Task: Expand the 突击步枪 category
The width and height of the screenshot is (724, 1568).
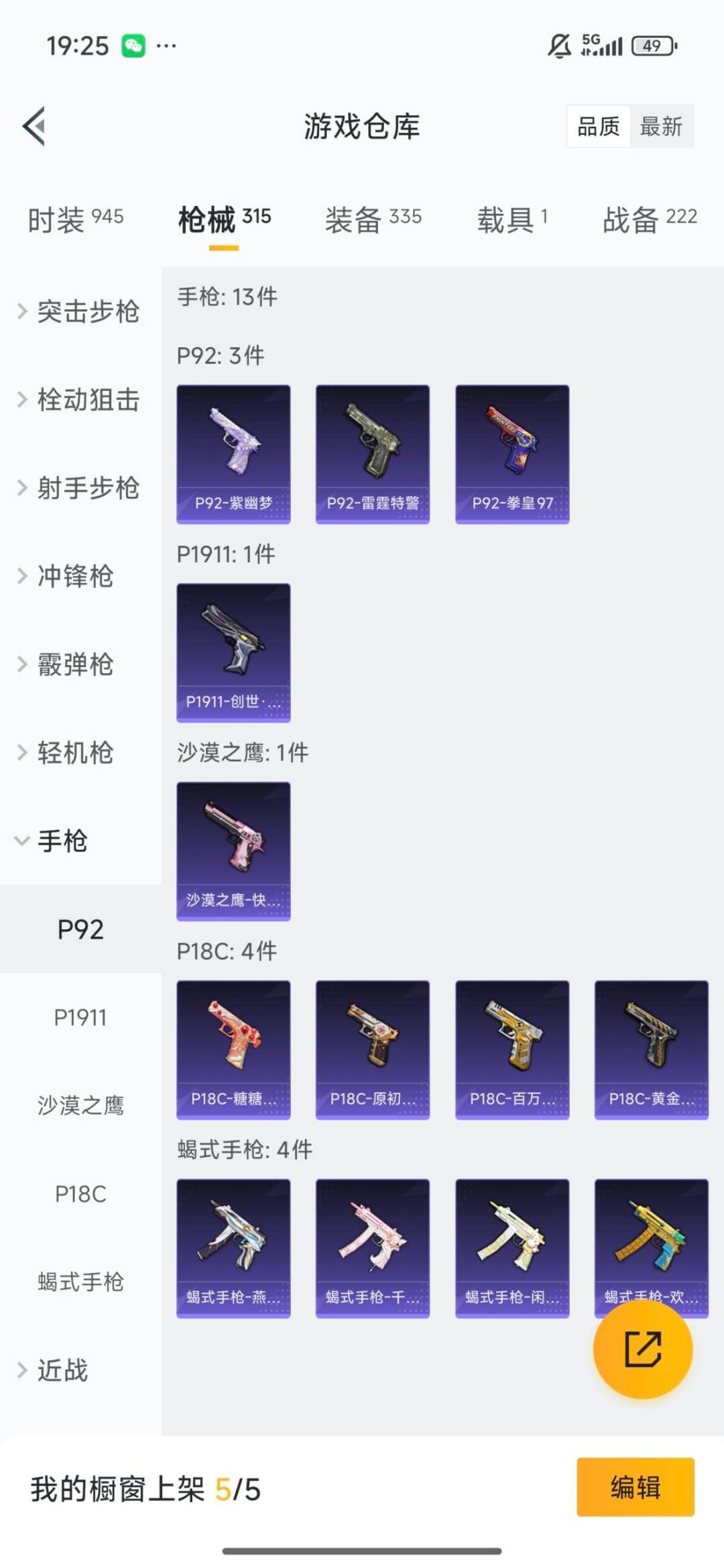Action: (x=82, y=312)
